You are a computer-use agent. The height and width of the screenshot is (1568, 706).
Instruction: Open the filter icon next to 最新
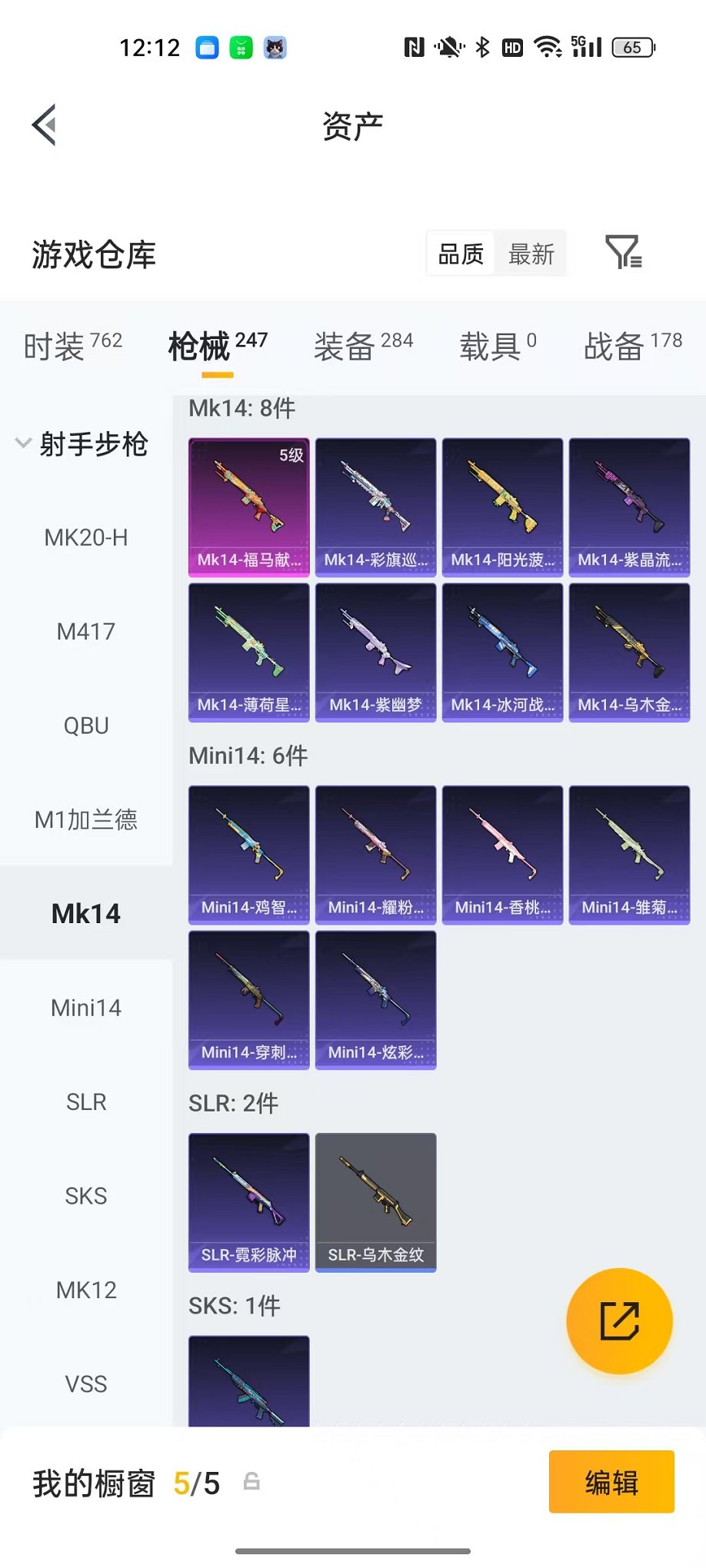(x=624, y=252)
